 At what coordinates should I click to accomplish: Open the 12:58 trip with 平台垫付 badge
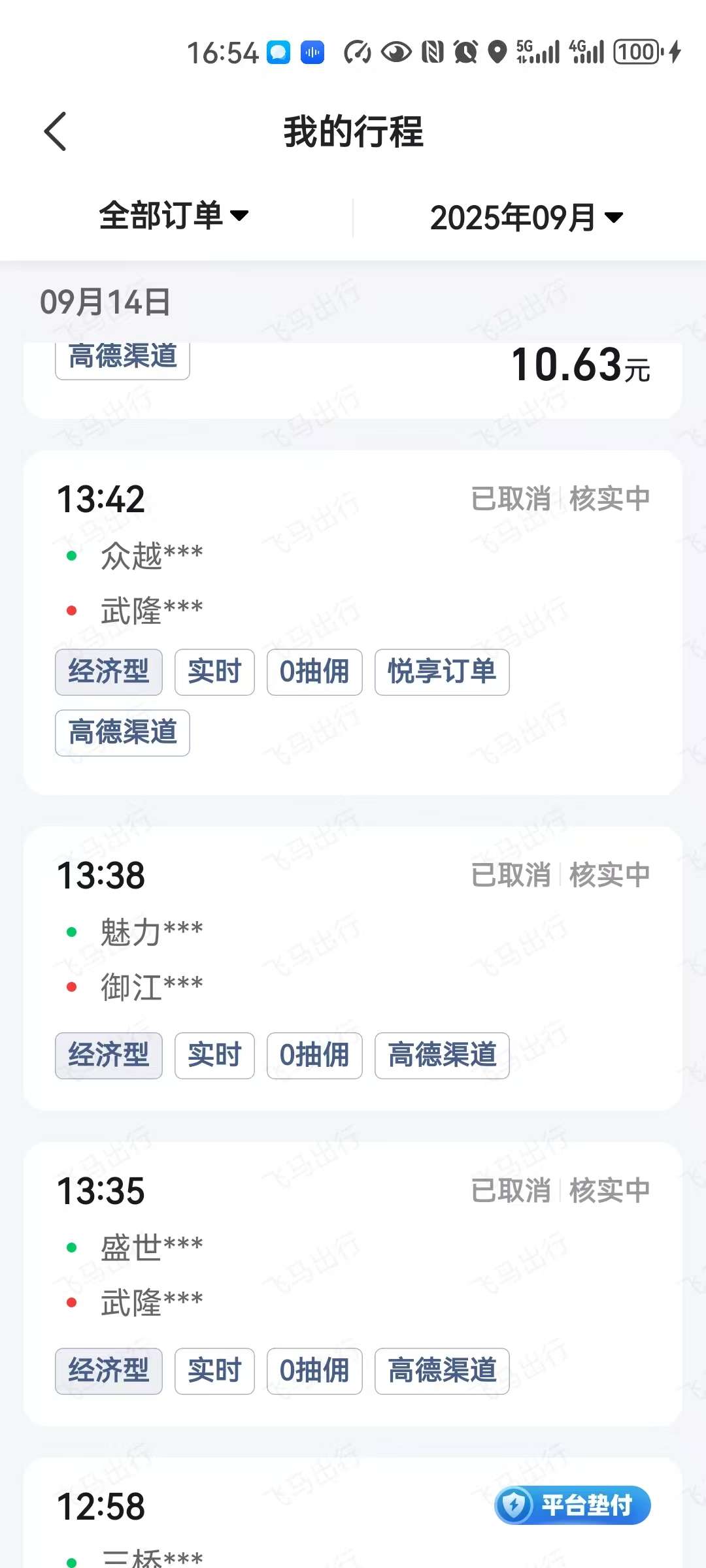point(353,1512)
